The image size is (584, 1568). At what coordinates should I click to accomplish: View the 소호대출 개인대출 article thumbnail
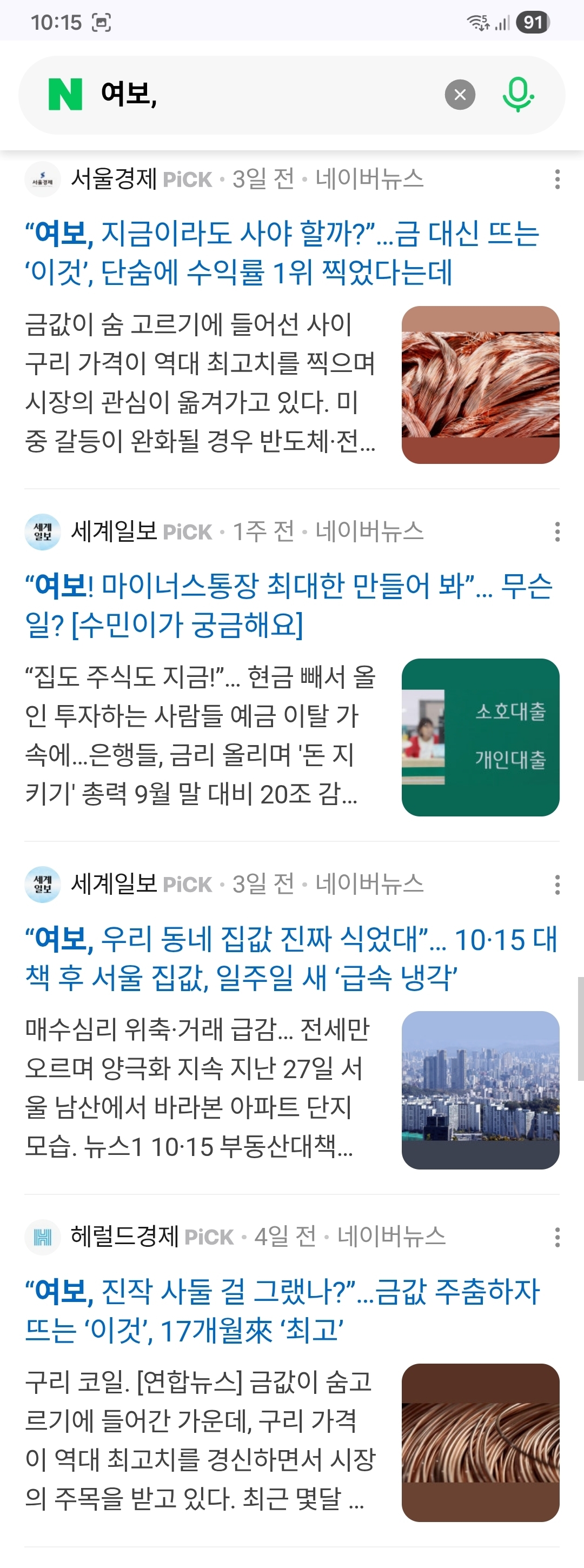click(x=480, y=737)
